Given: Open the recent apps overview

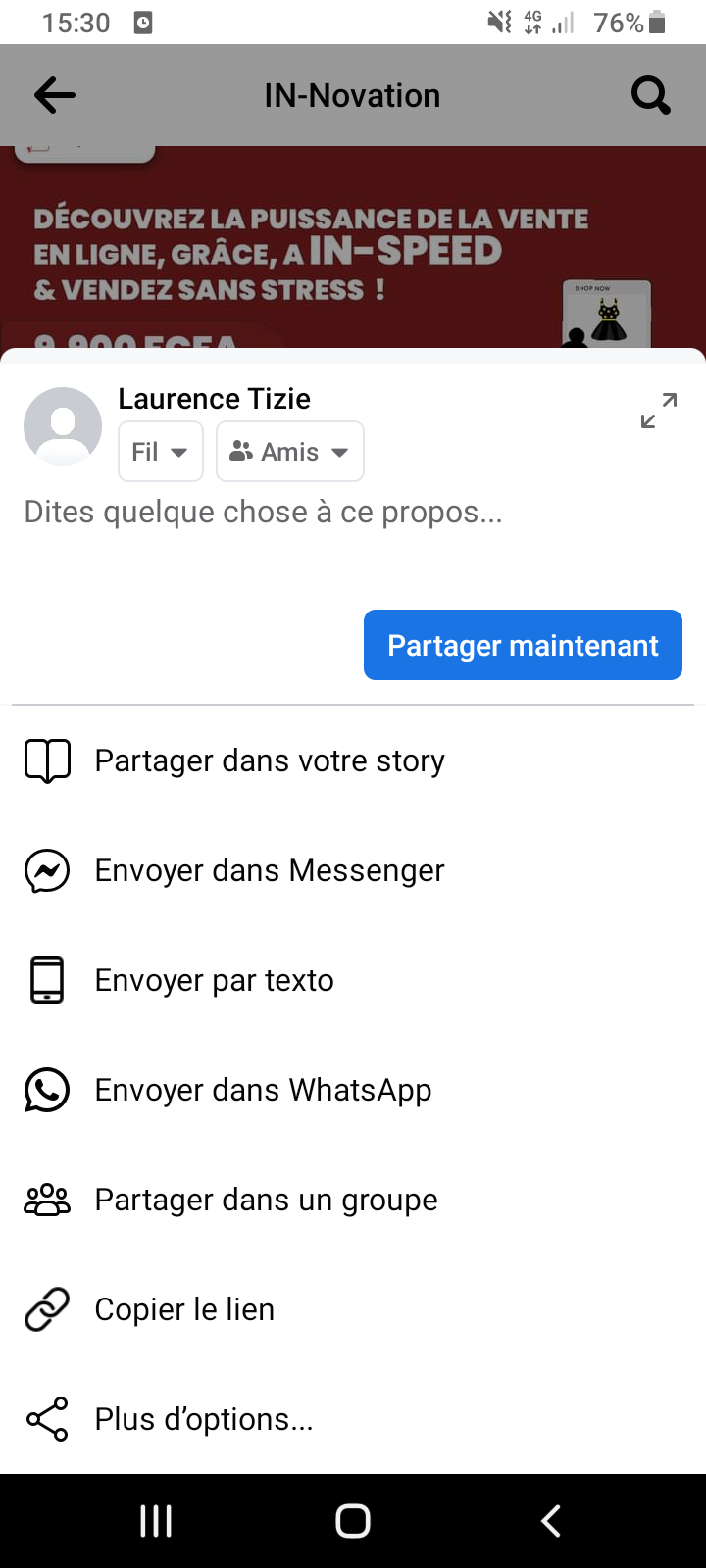Looking at the screenshot, I should (x=156, y=1521).
